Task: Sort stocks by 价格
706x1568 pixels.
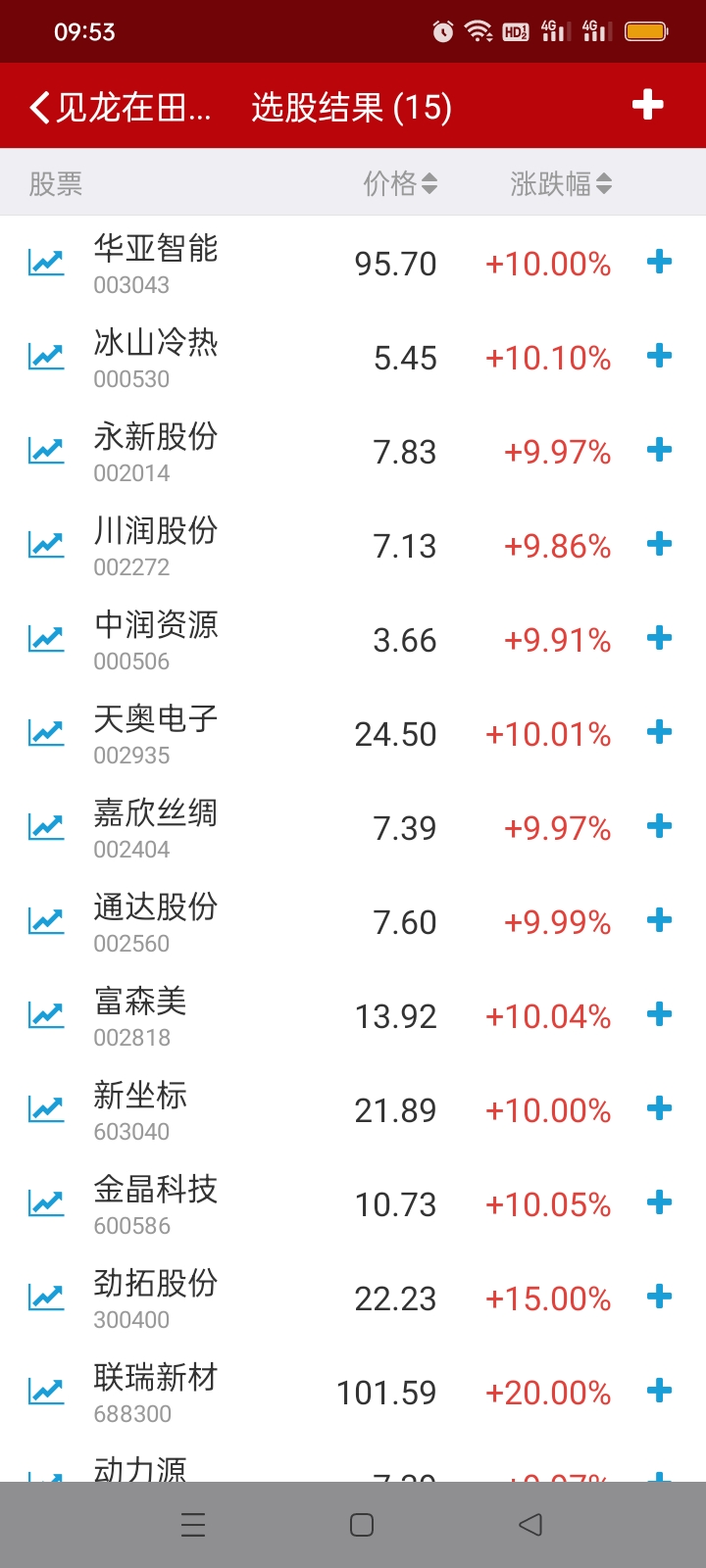Action: (400, 183)
